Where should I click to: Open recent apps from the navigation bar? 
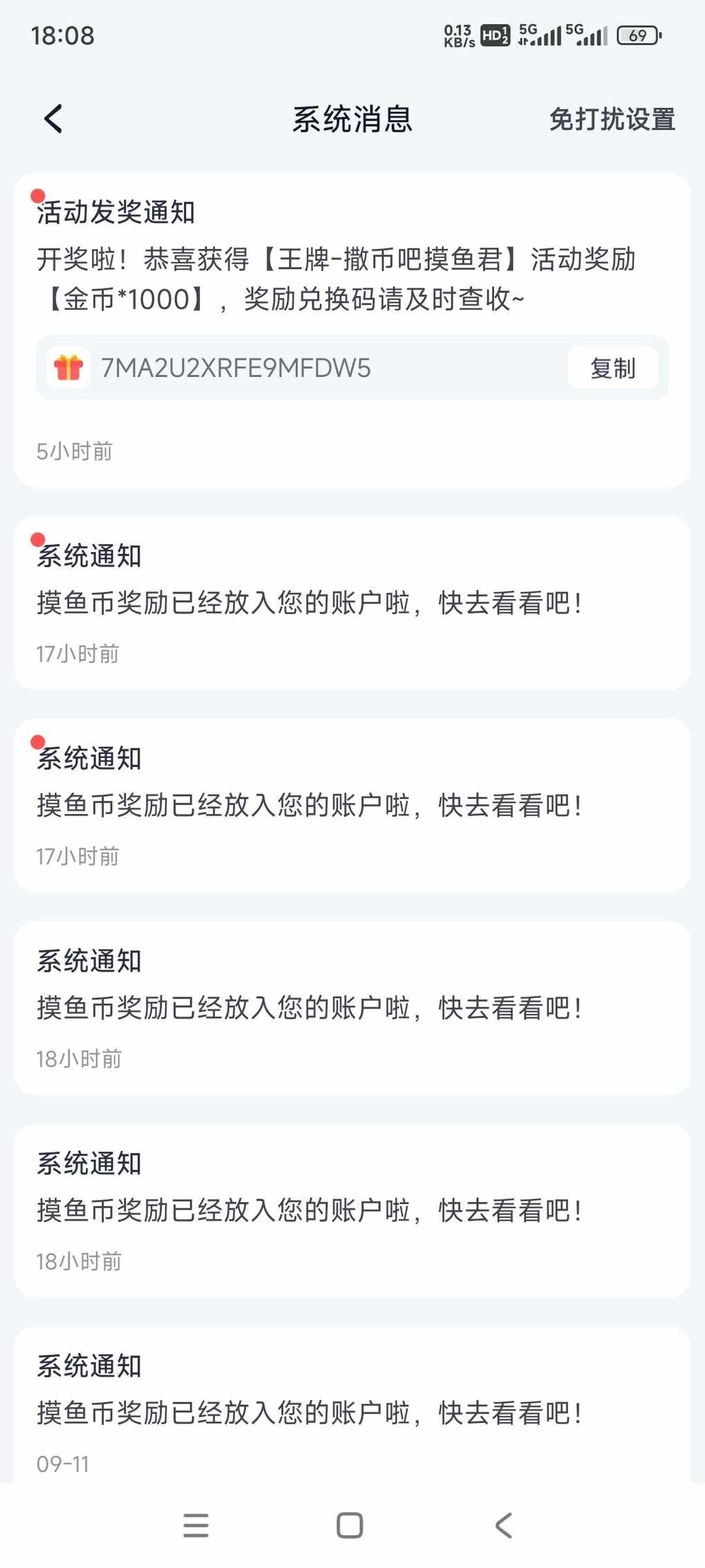pyautogui.click(x=196, y=1526)
